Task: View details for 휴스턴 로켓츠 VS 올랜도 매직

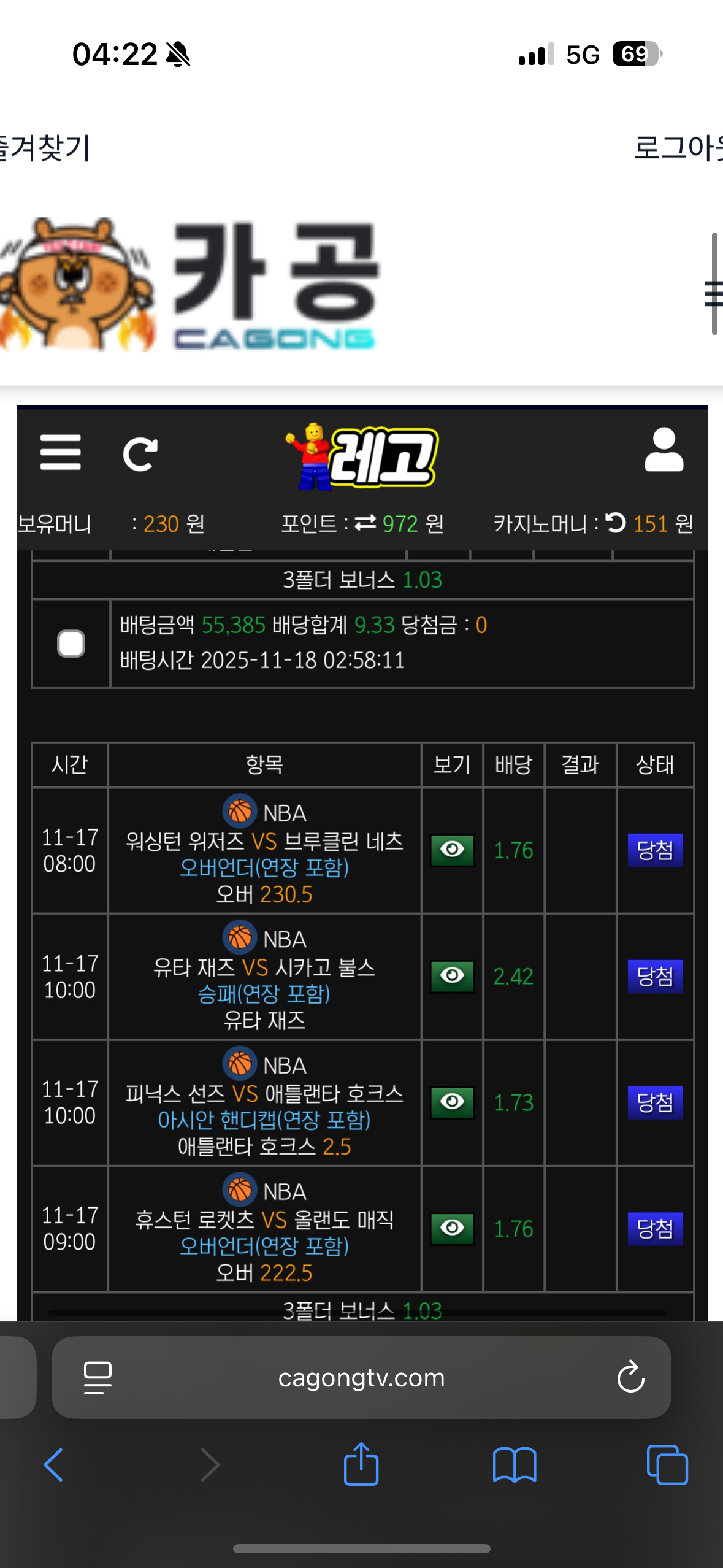Action: 452,1228
